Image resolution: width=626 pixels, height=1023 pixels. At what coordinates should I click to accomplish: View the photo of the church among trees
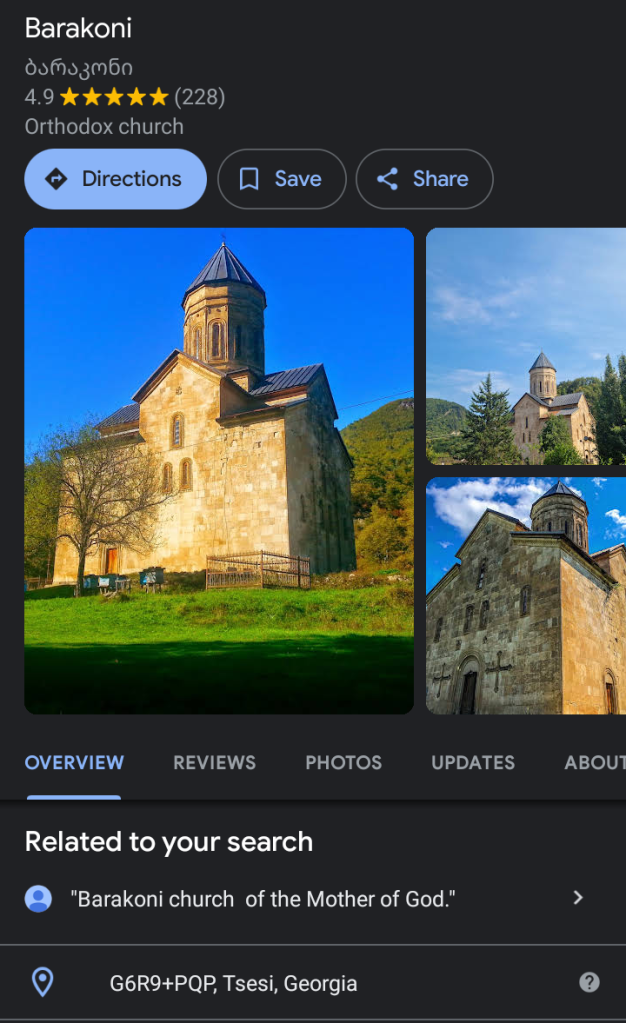click(526, 346)
